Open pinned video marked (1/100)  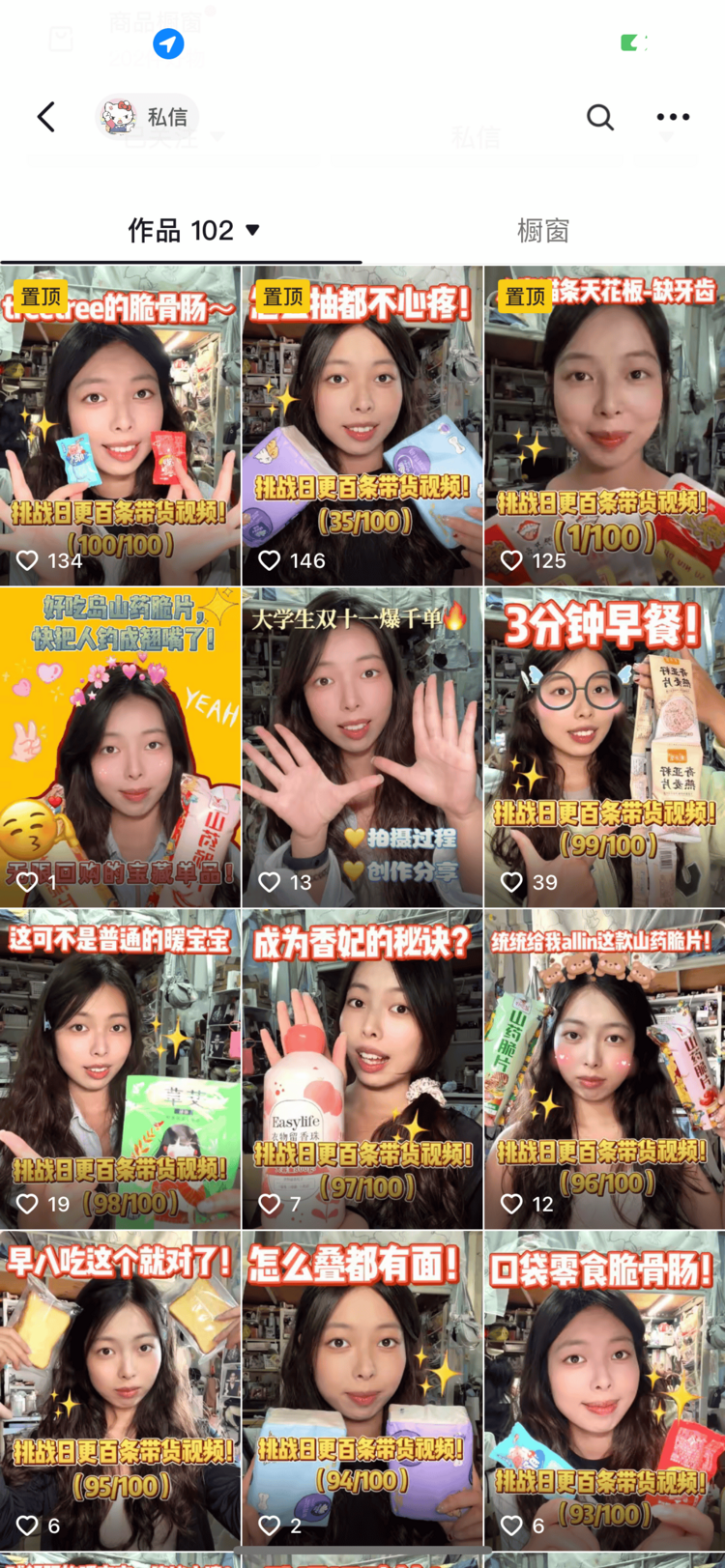[604, 425]
